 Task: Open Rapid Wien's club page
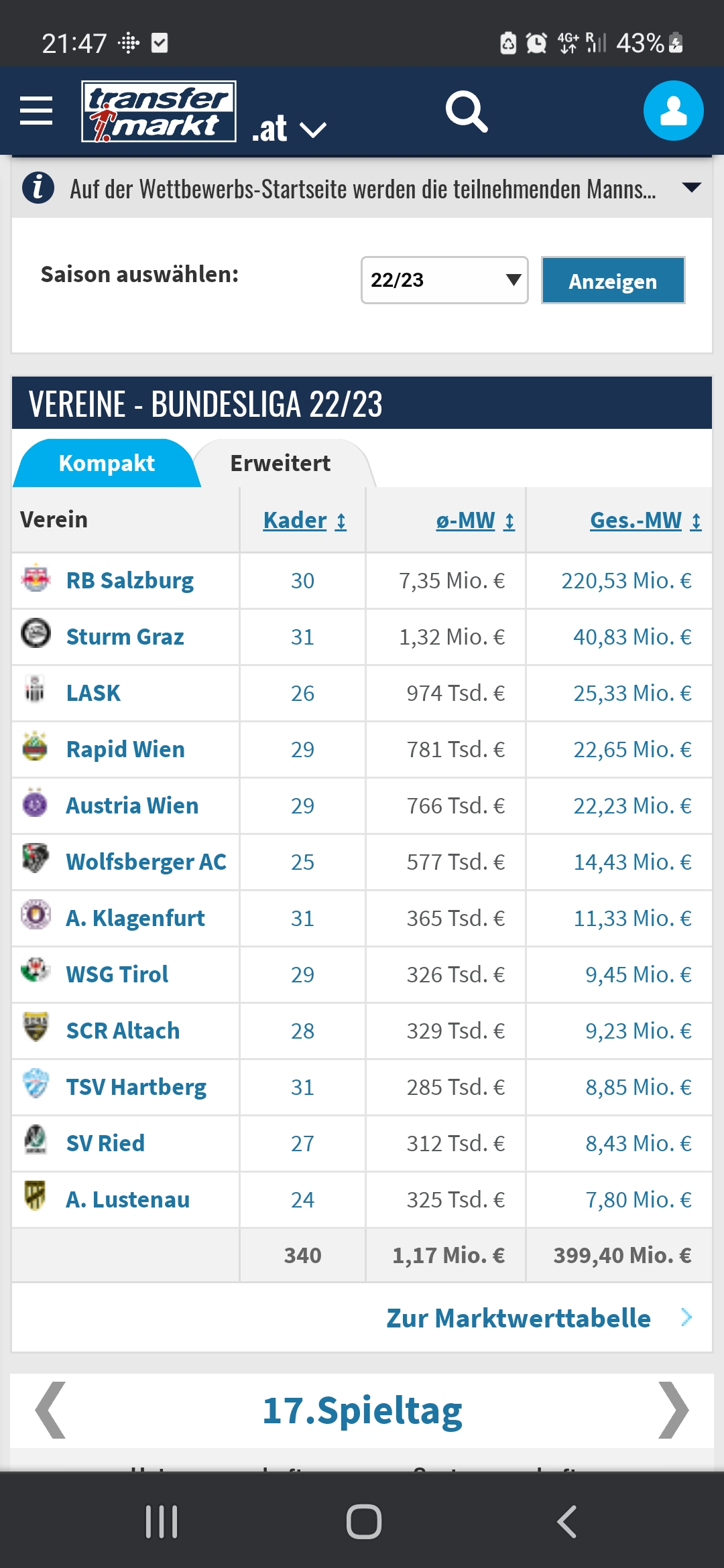pos(125,749)
